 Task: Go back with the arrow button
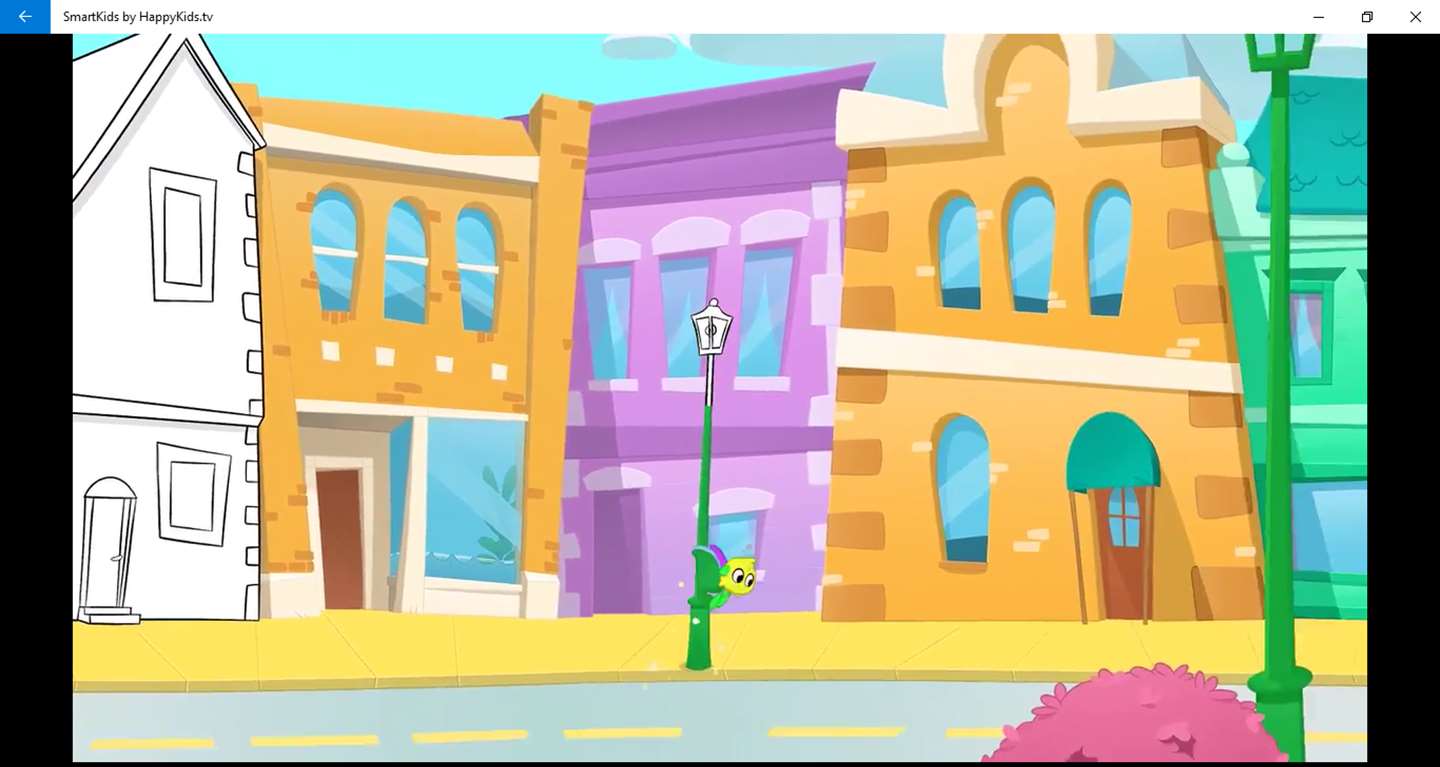pos(25,16)
